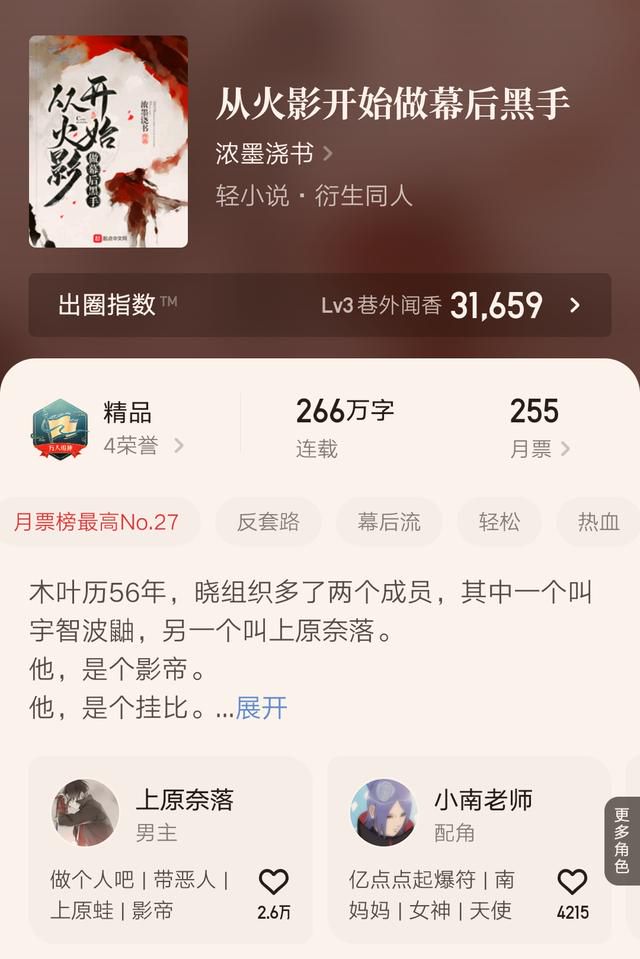Screen dimensions: 640x959
Task: Open author 浓墨浇书's page
Action: (x=274, y=153)
